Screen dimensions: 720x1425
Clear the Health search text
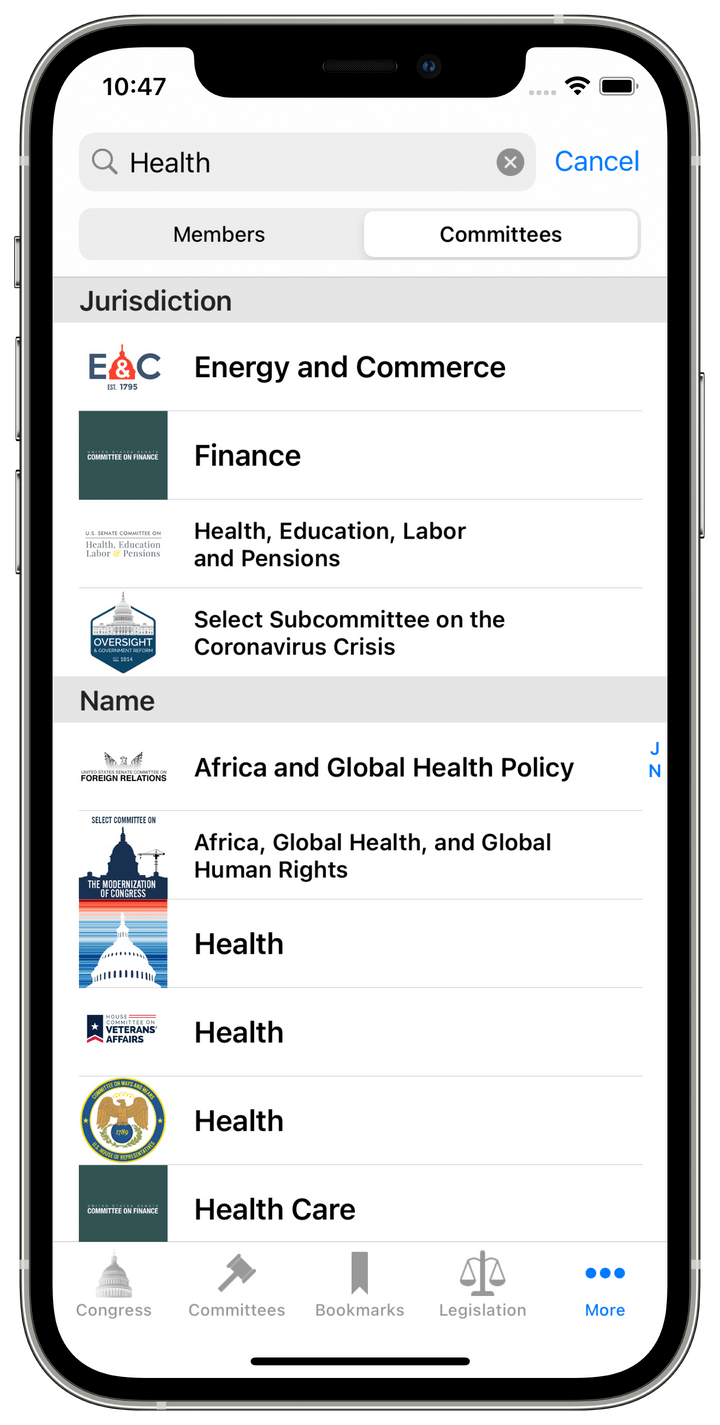pos(510,162)
